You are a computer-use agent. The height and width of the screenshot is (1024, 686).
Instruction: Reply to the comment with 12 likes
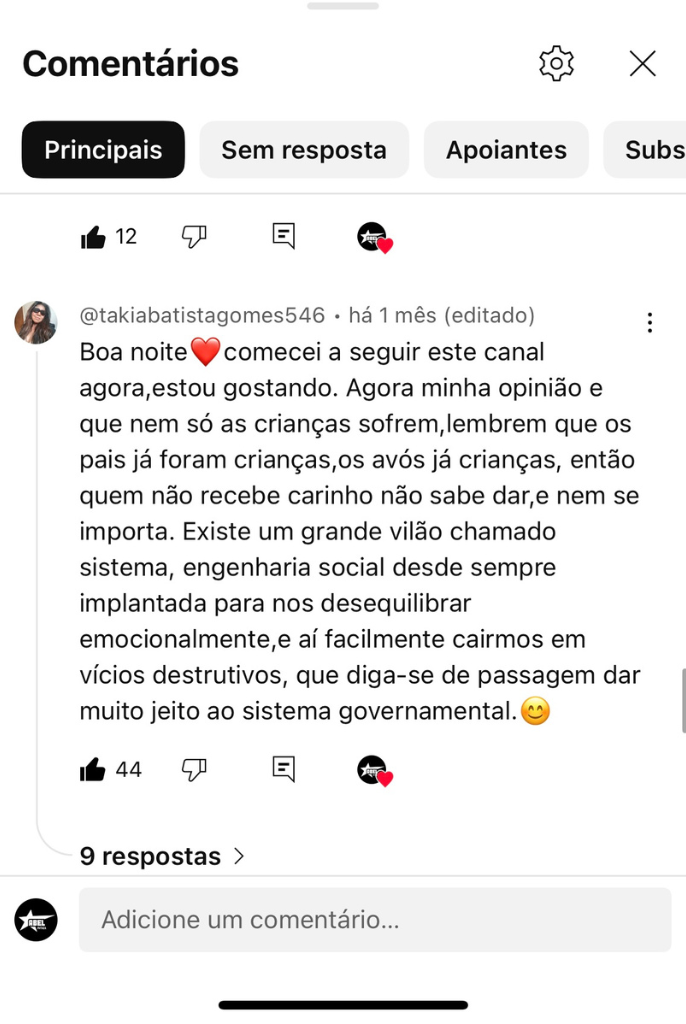[284, 237]
